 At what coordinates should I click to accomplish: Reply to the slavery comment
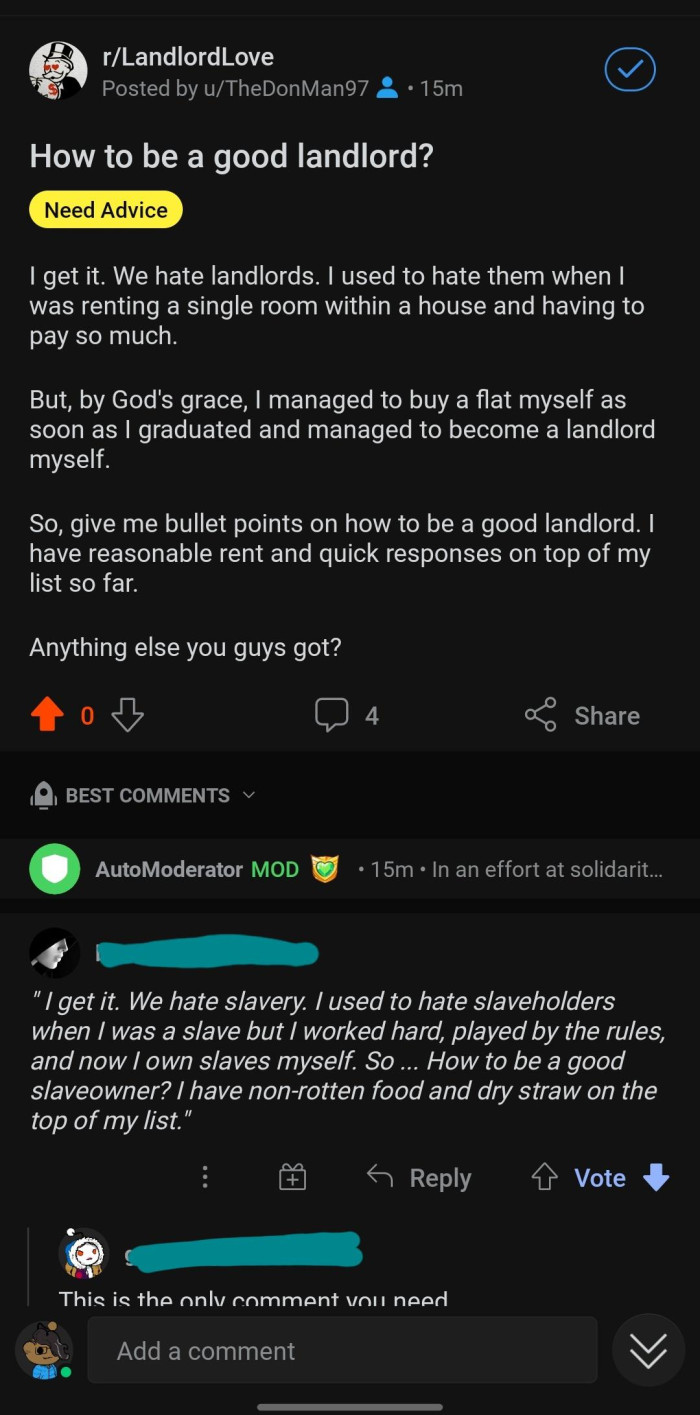pos(419,1177)
